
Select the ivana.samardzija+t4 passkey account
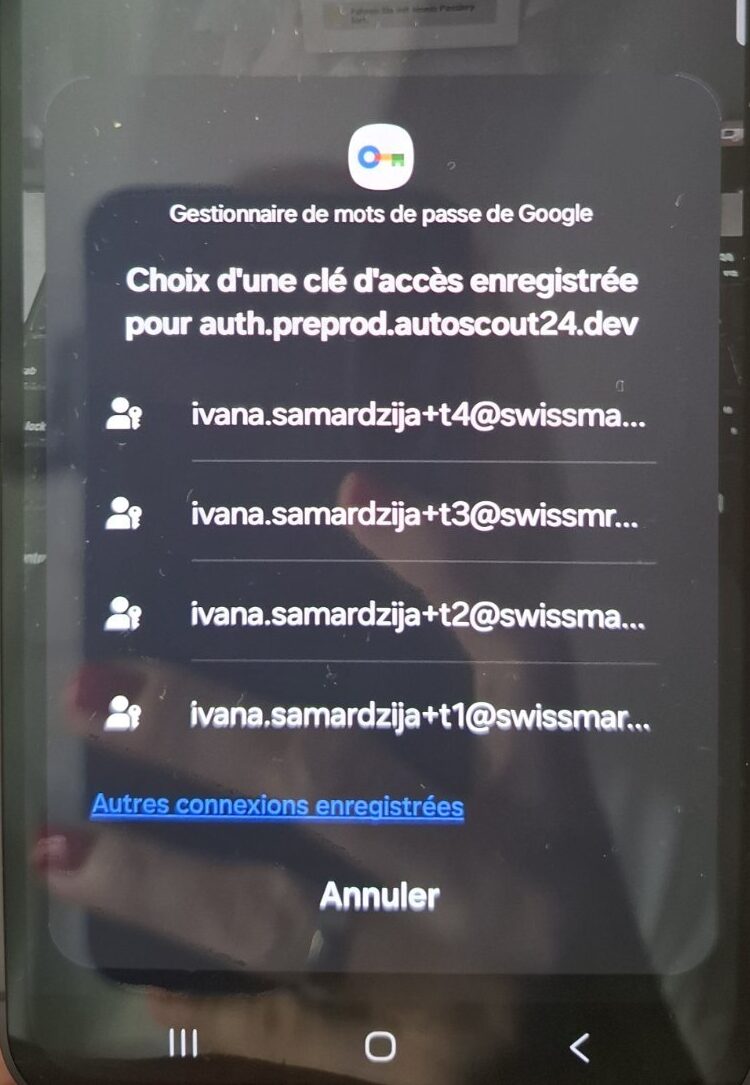[x=417, y=415]
